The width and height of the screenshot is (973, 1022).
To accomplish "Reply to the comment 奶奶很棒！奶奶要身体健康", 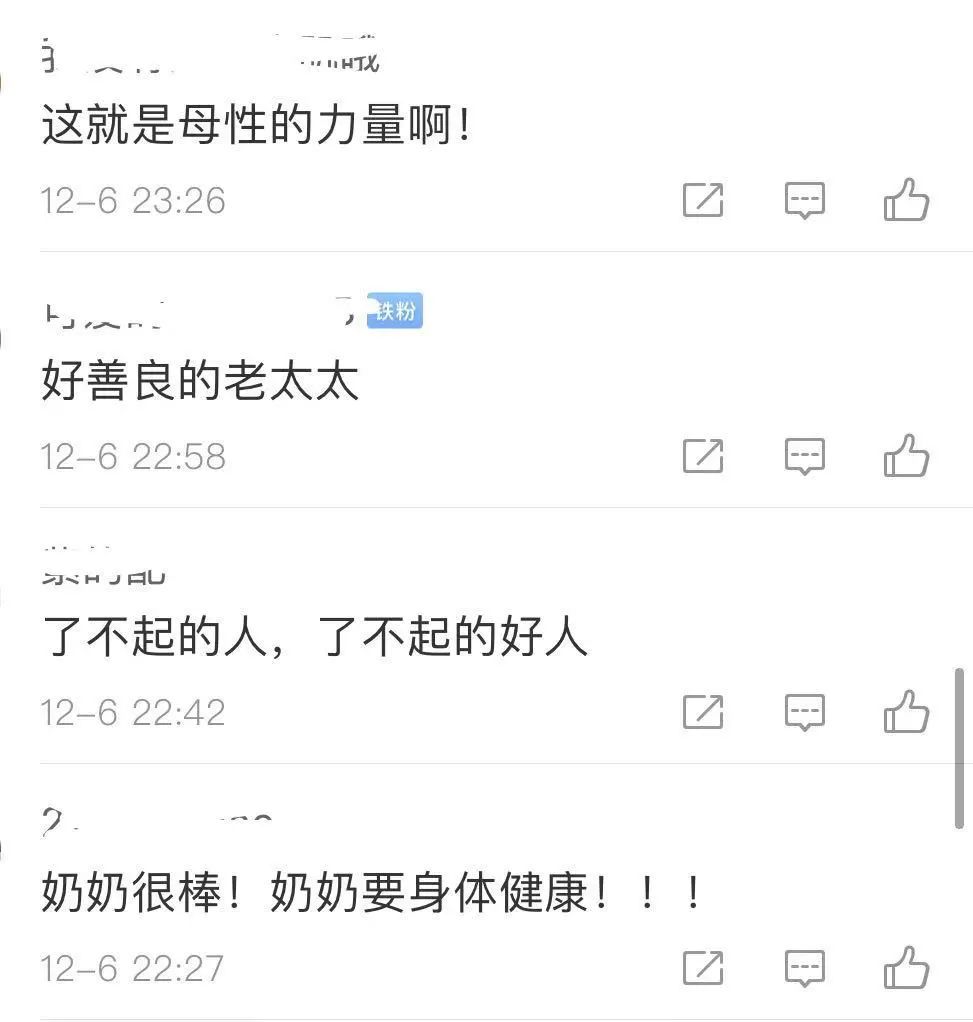I will tap(804, 968).
